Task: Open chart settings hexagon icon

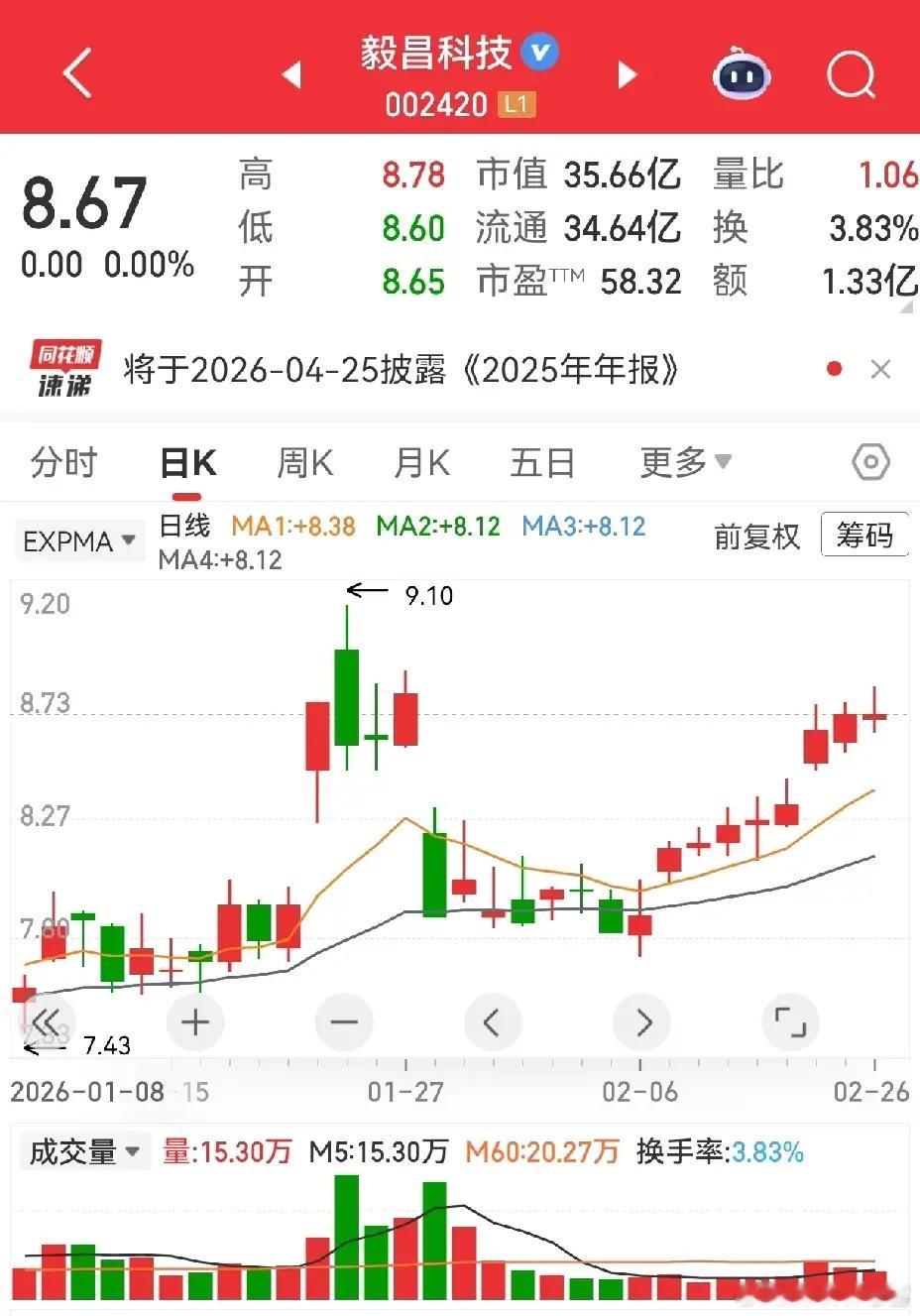Action: (x=870, y=462)
